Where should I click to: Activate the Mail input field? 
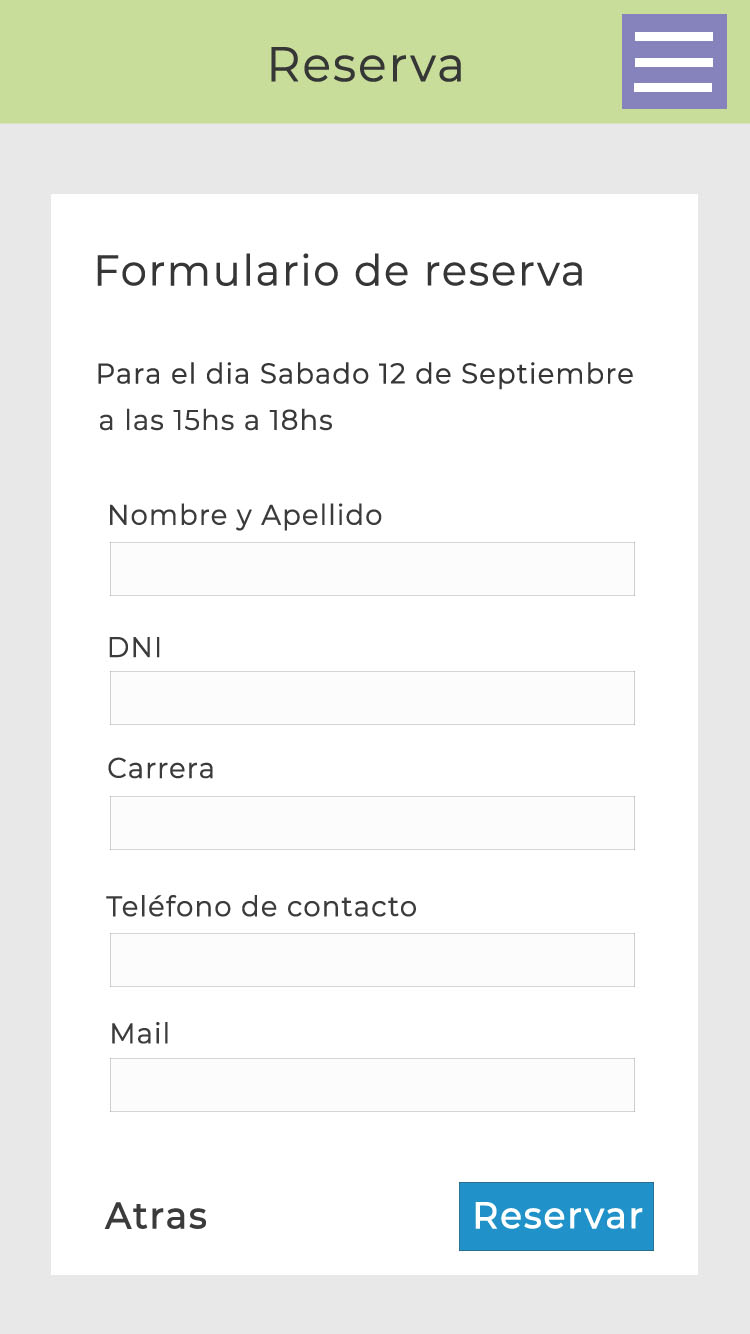pos(372,1085)
